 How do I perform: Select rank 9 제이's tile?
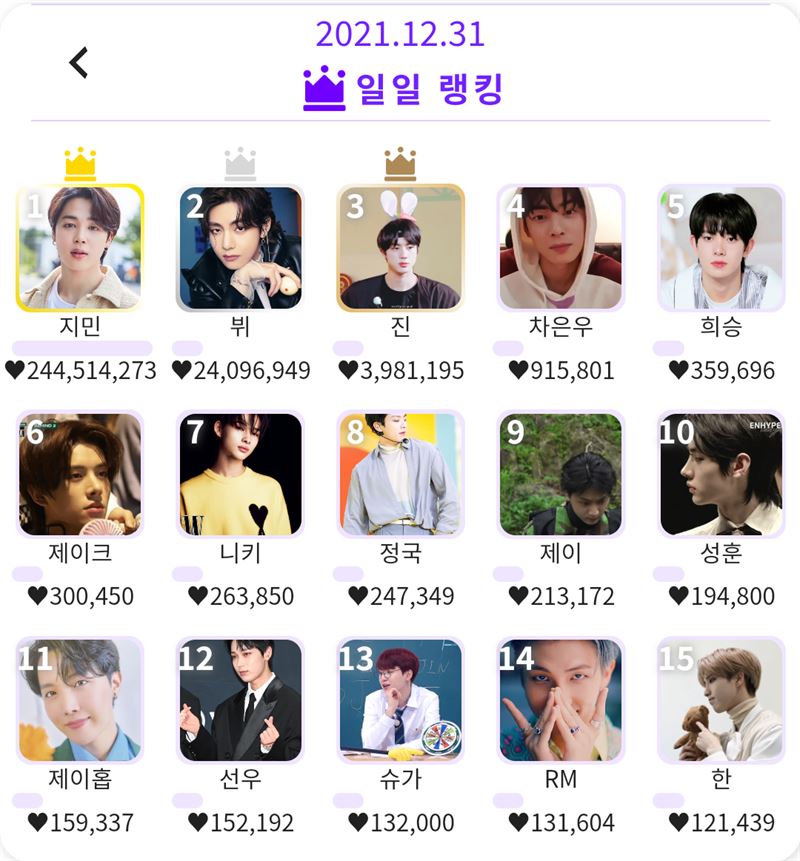point(560,474)
